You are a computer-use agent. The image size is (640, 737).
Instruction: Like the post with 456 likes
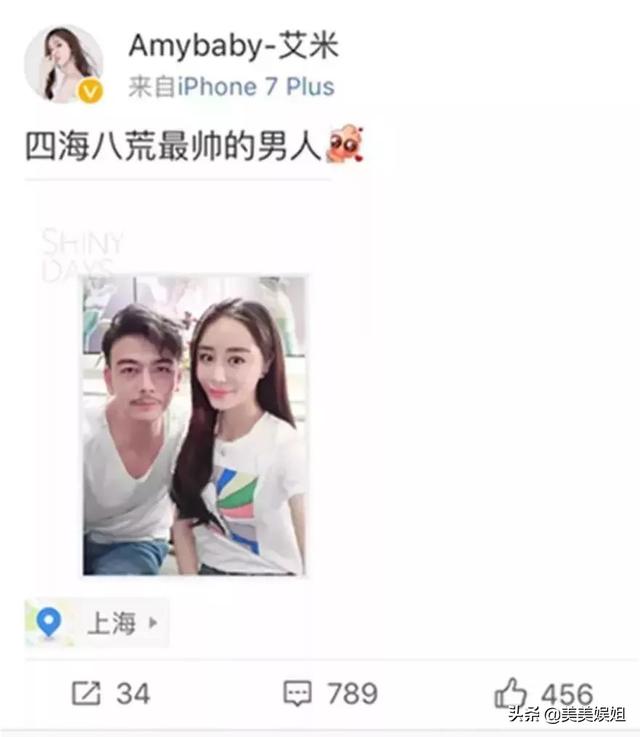click(543, 693)
